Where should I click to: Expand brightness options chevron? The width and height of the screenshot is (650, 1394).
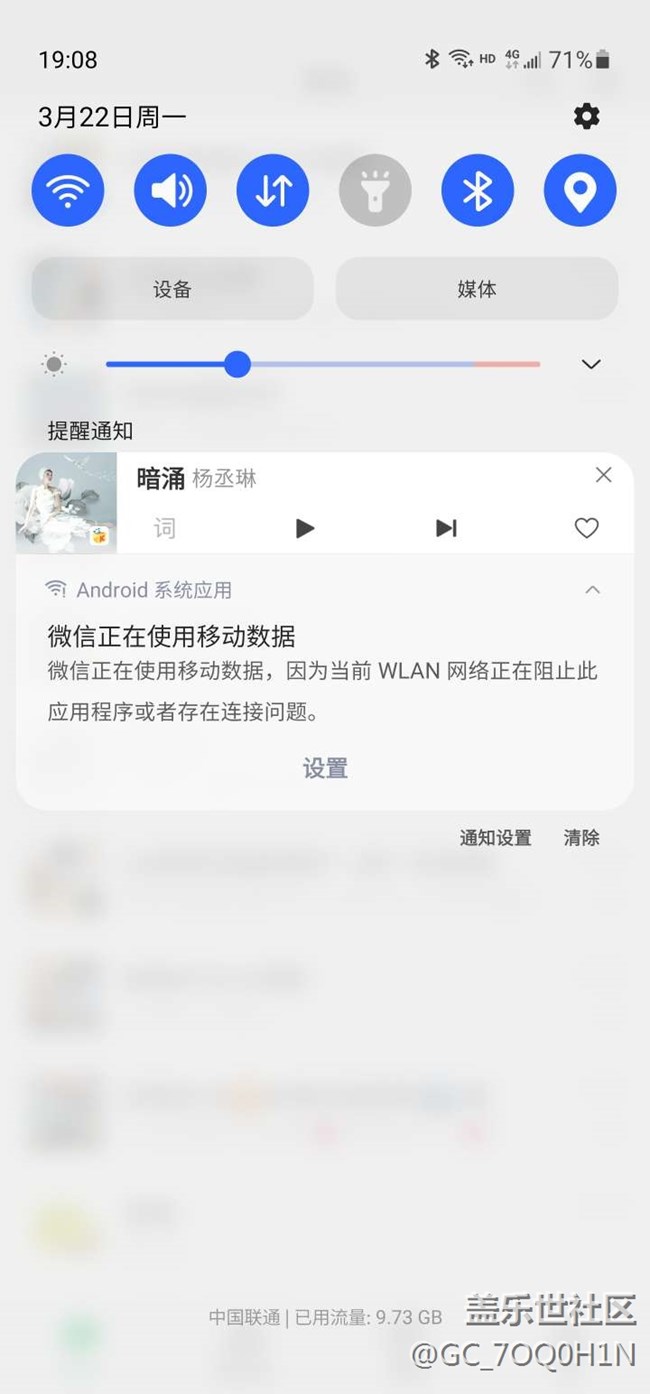point(591,364)
